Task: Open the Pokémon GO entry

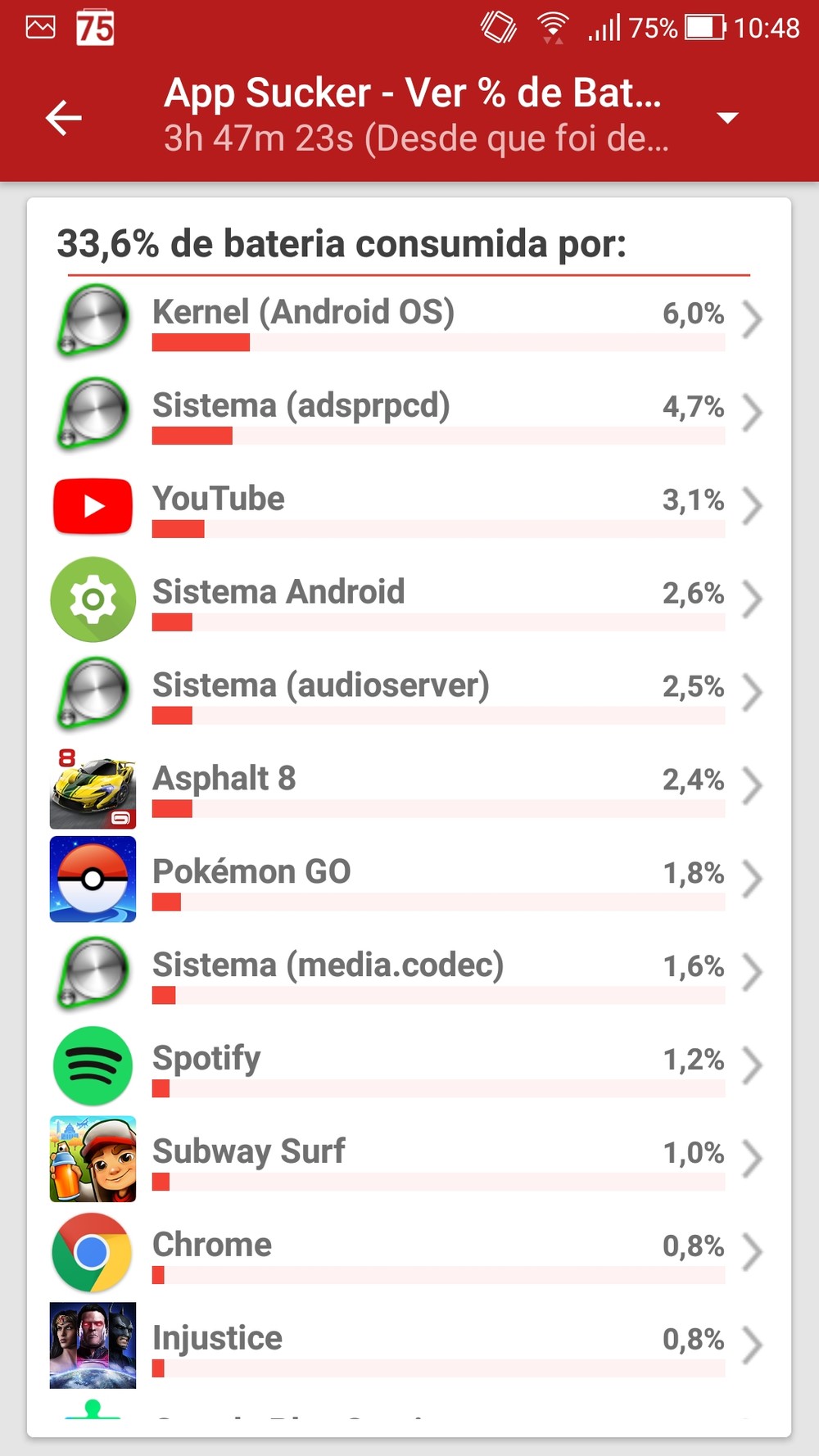Action: point(409,879)
